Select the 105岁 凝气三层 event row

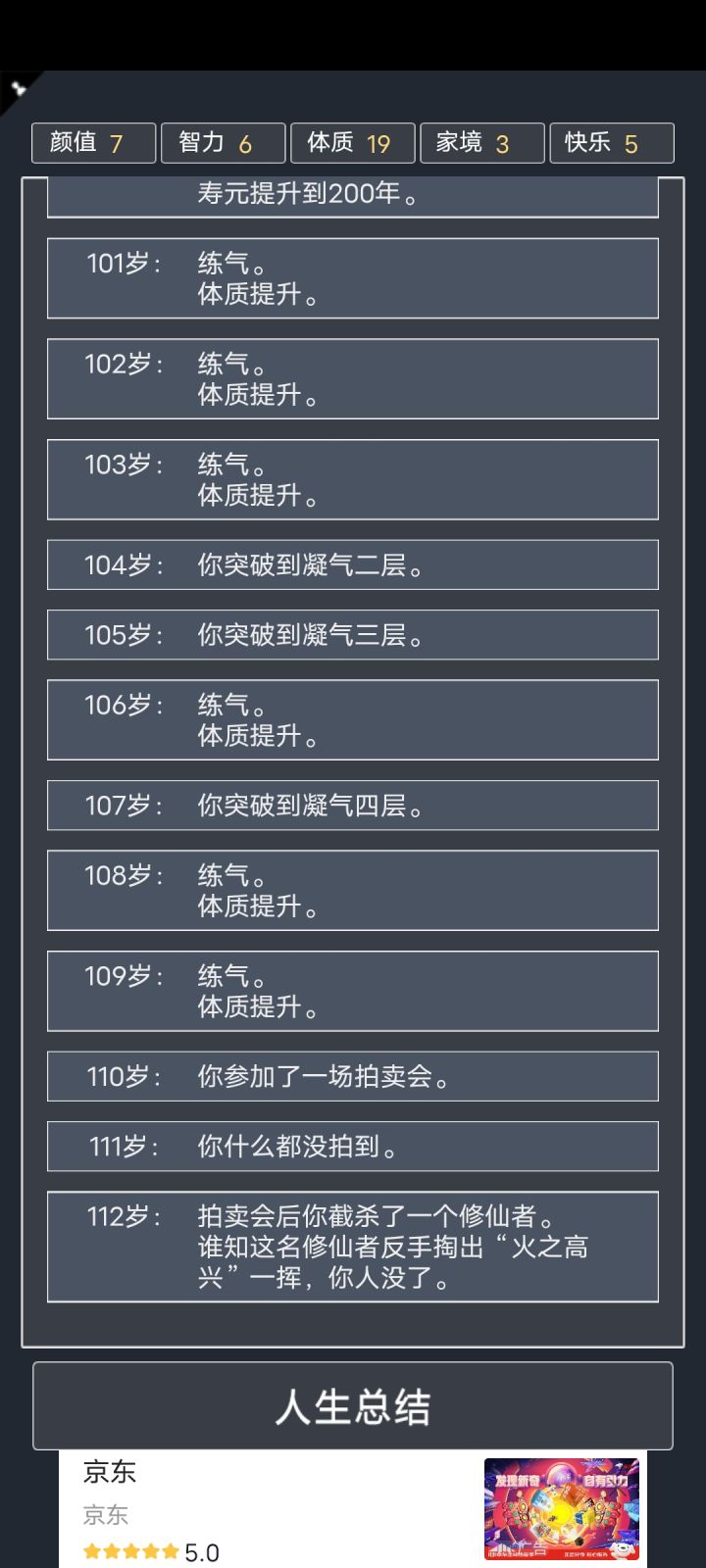point(351,635)
